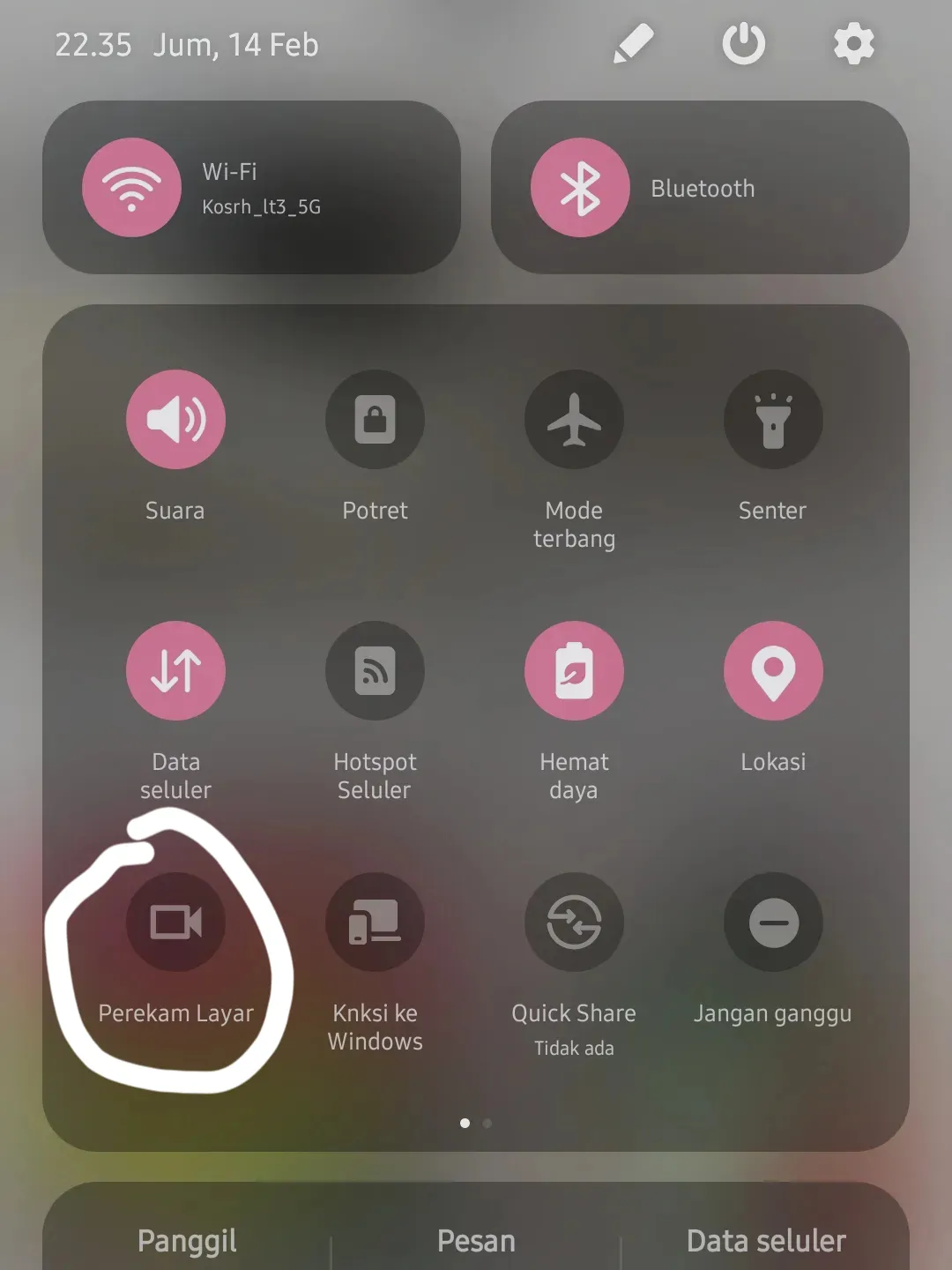
Task: Toggle Bluetooth off
Action: 580,188
